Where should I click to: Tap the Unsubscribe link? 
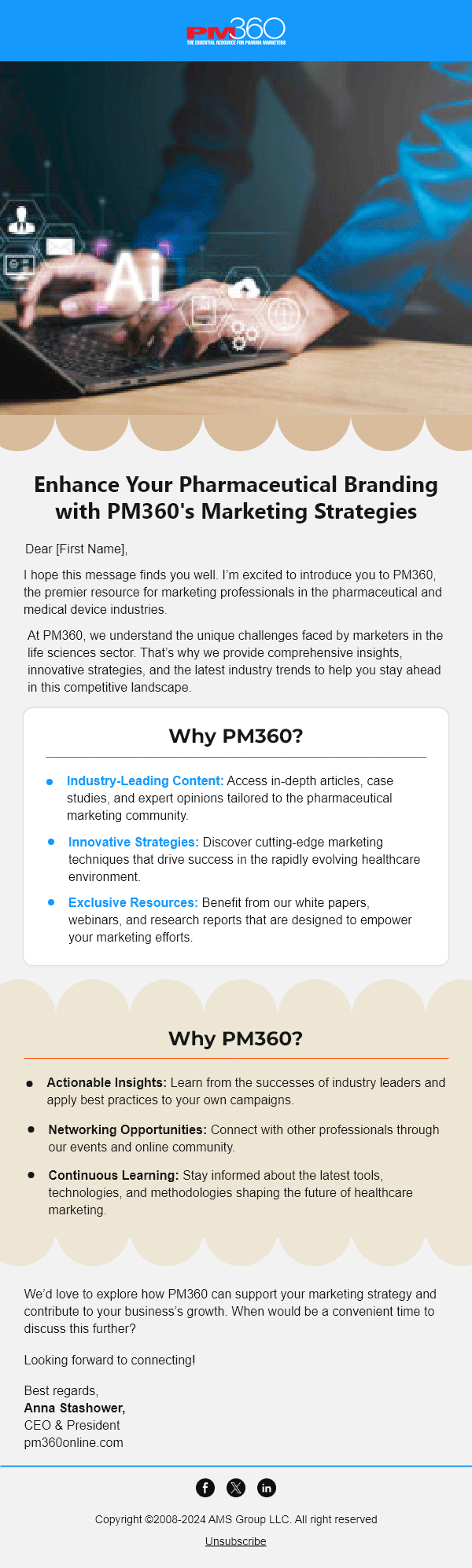(x=235, y=1541)
